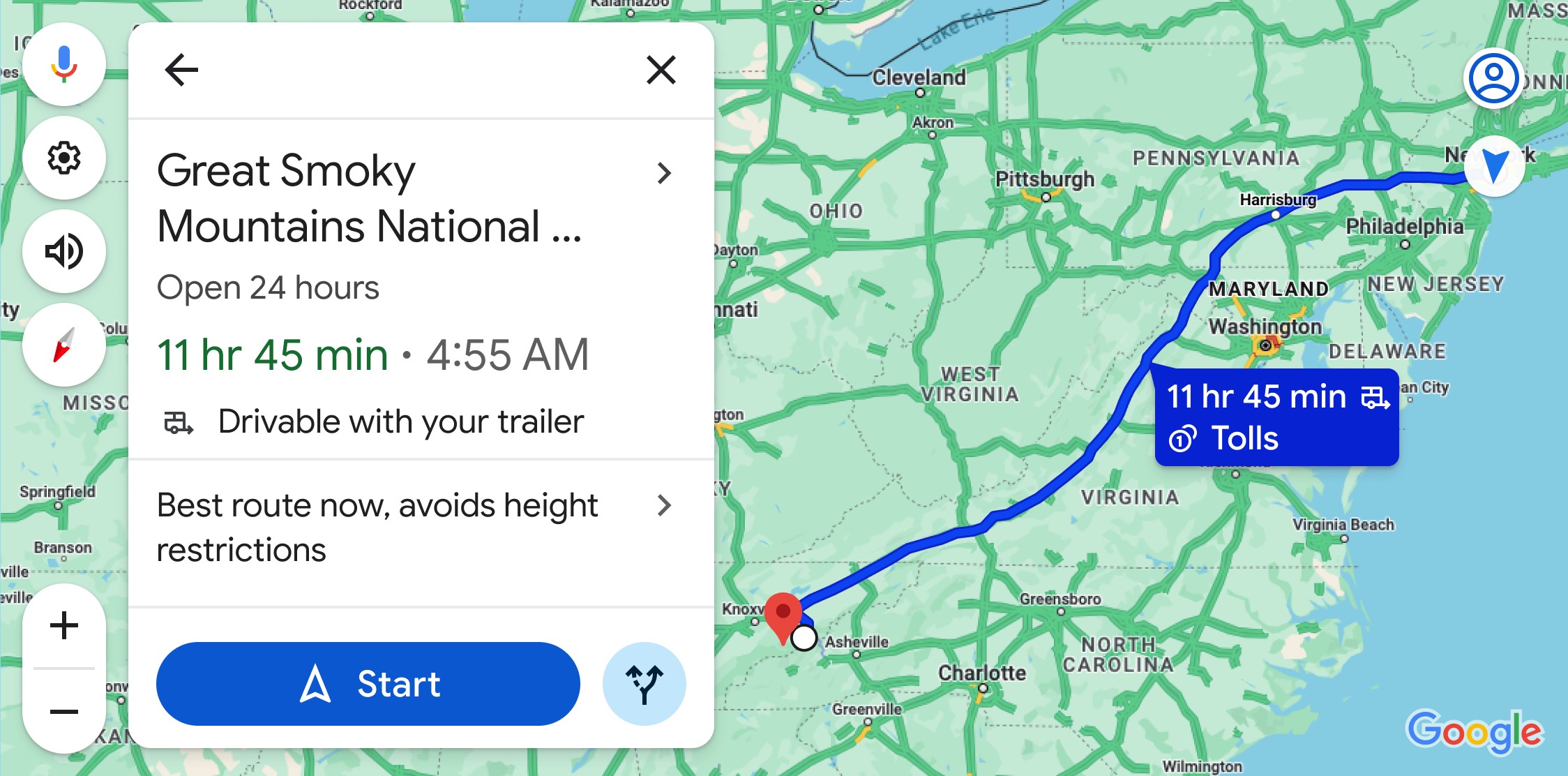This screenshot has height=776, width=1568.
Task: Open the account profile icon
Action: (x=1493, y=77)
